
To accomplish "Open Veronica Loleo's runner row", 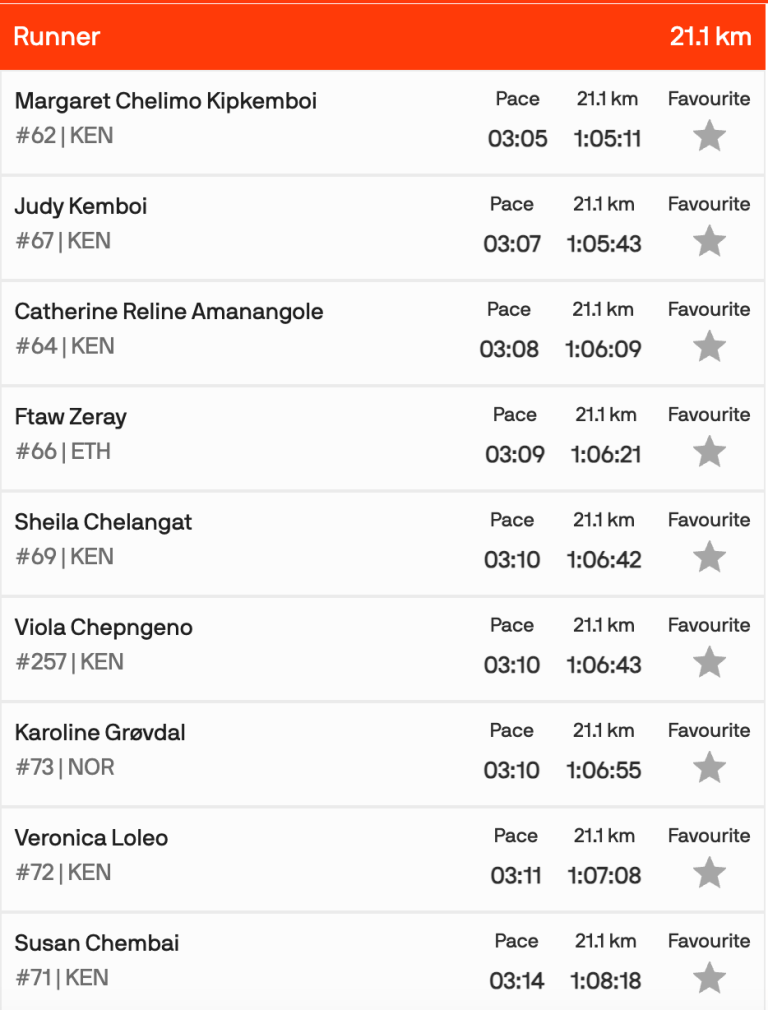I will coord(91,838).
